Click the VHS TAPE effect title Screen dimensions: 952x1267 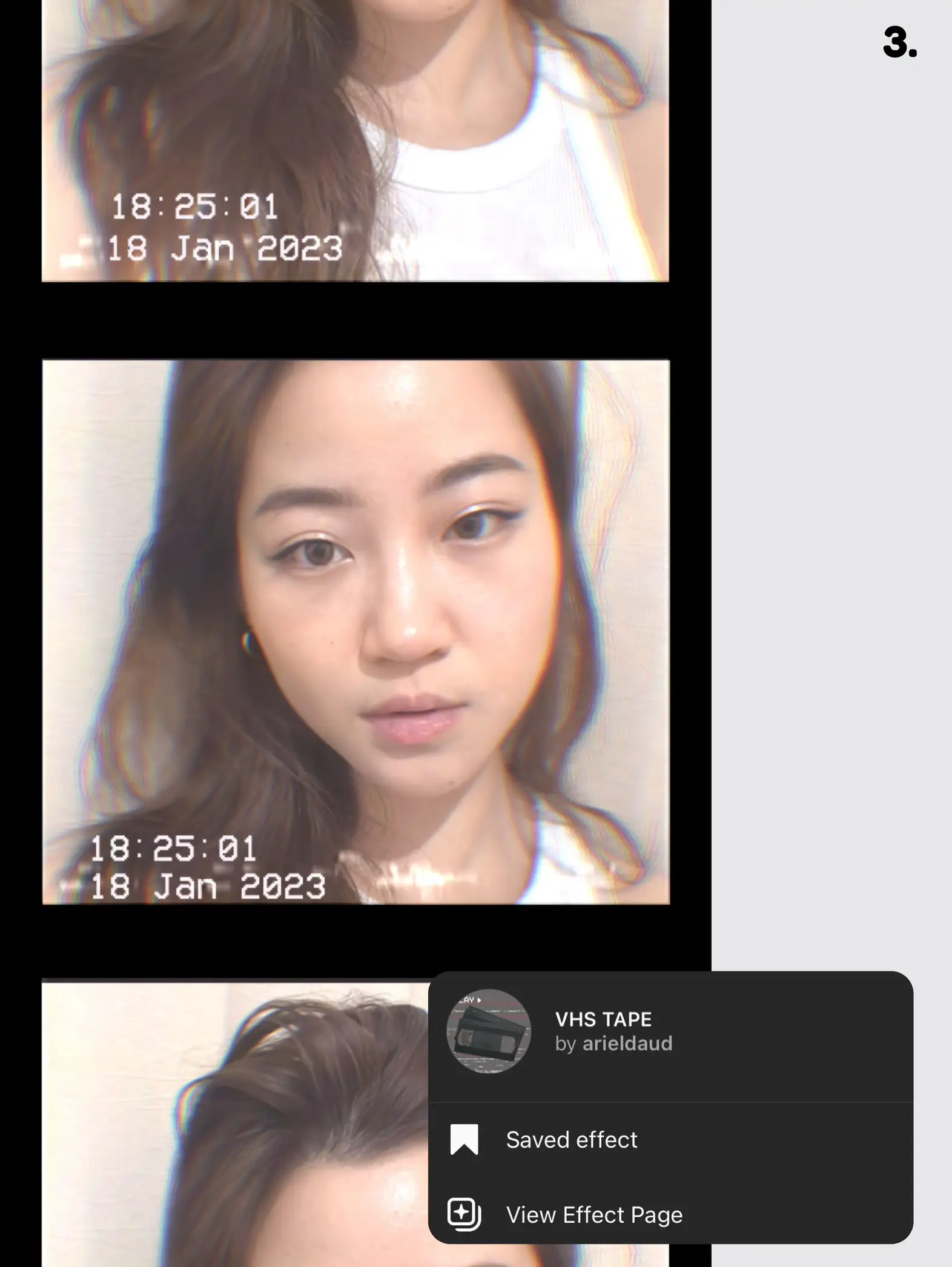(x=603, y=1019)
